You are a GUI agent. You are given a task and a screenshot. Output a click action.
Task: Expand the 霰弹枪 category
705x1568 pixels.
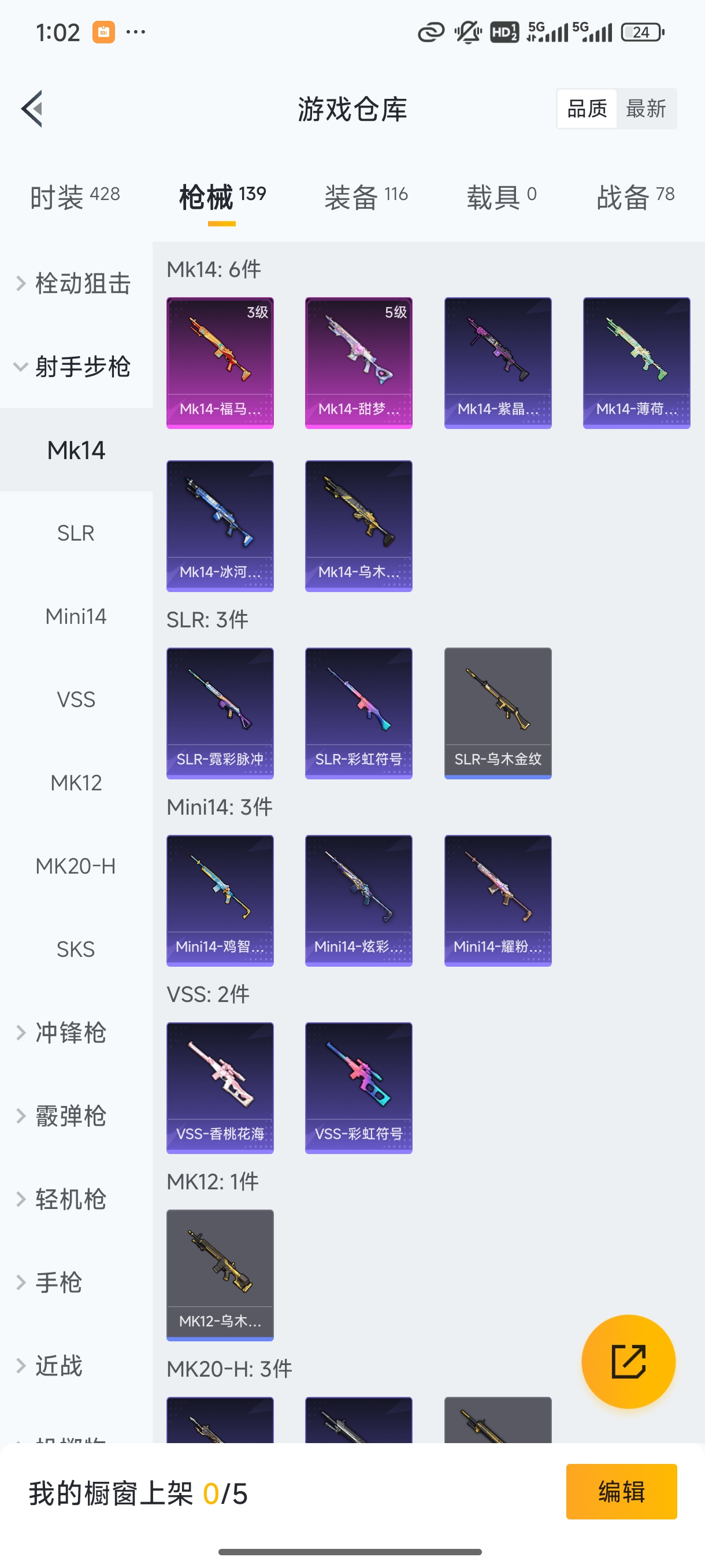click(x=70, y=1116)
